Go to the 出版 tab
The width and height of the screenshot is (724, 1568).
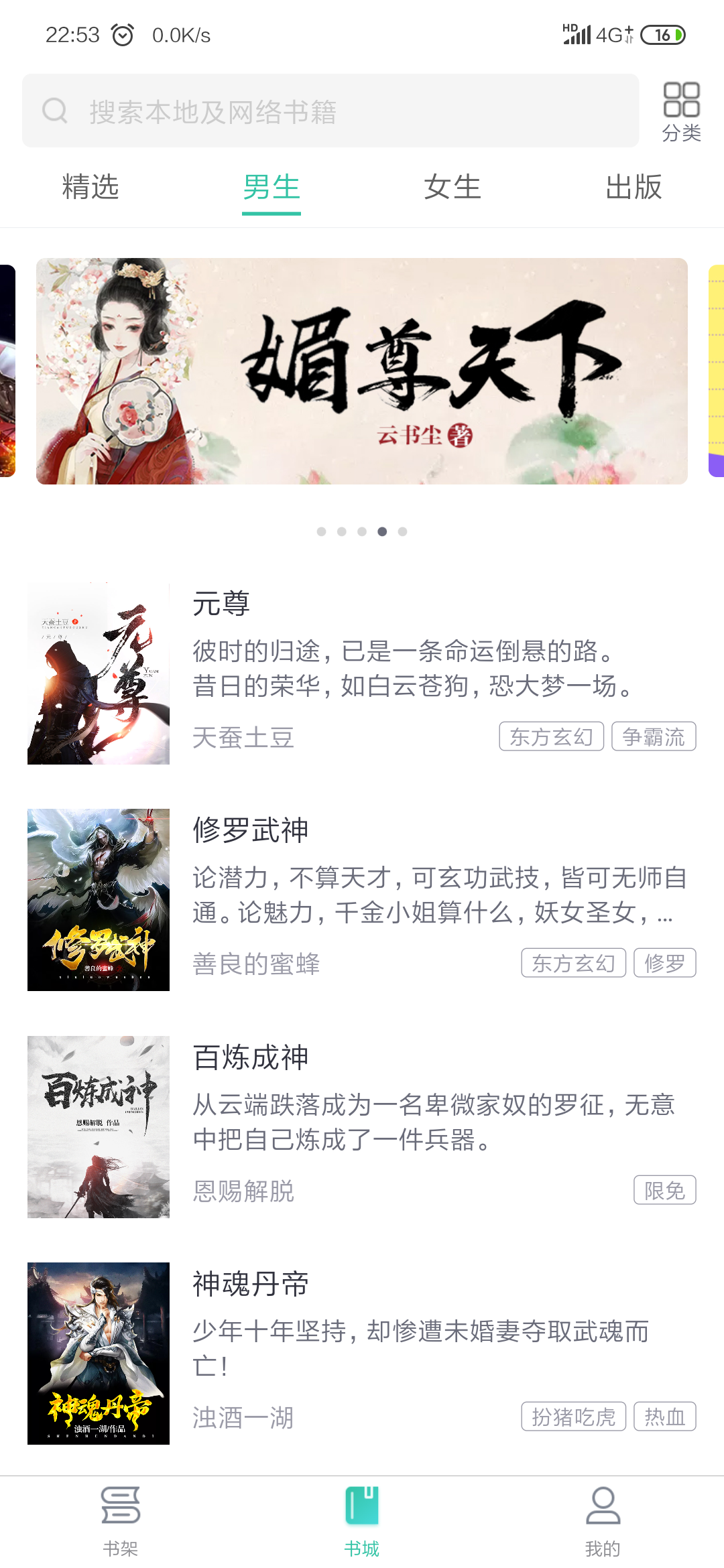pyautogui.click(x=633, y=187)
